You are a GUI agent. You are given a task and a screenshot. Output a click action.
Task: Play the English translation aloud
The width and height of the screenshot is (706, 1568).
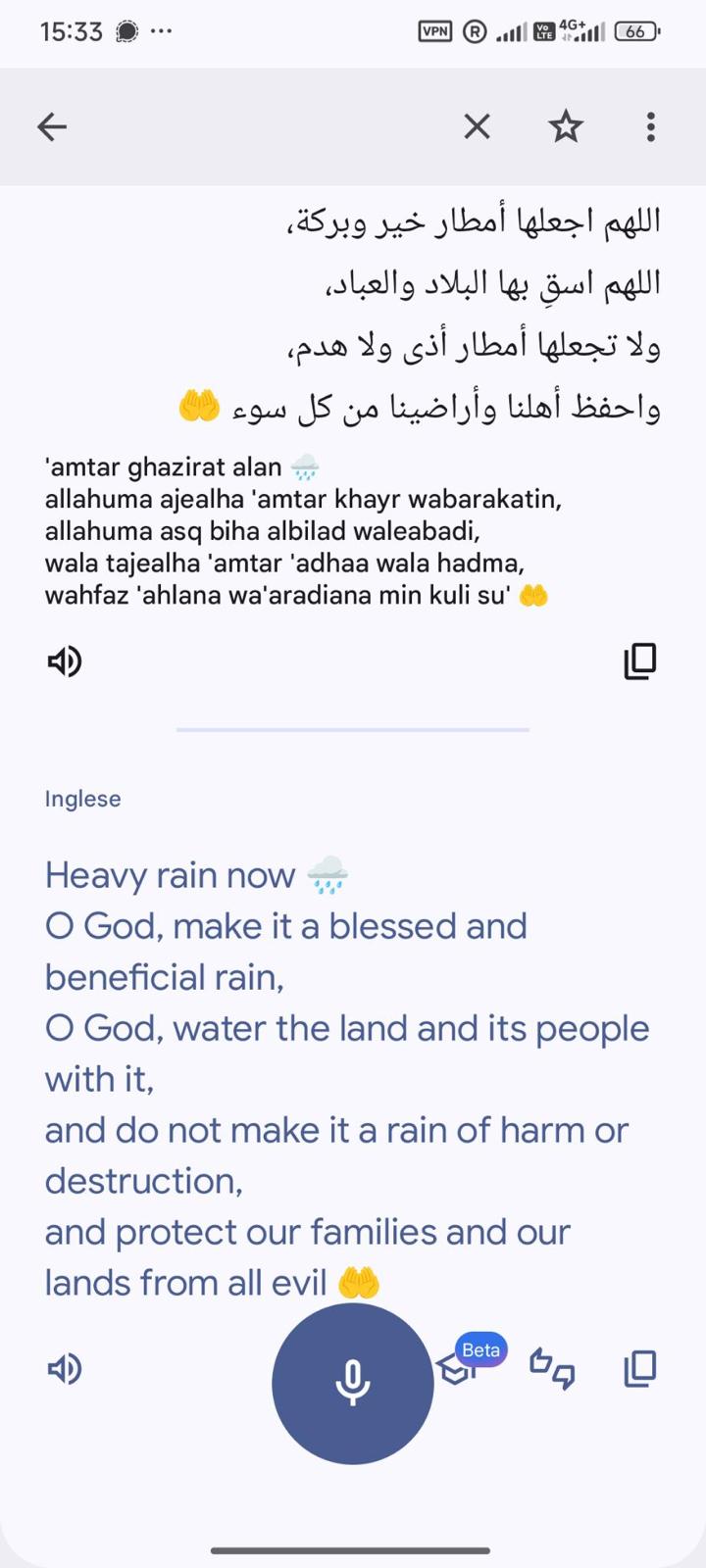(x=65, y=1368)
